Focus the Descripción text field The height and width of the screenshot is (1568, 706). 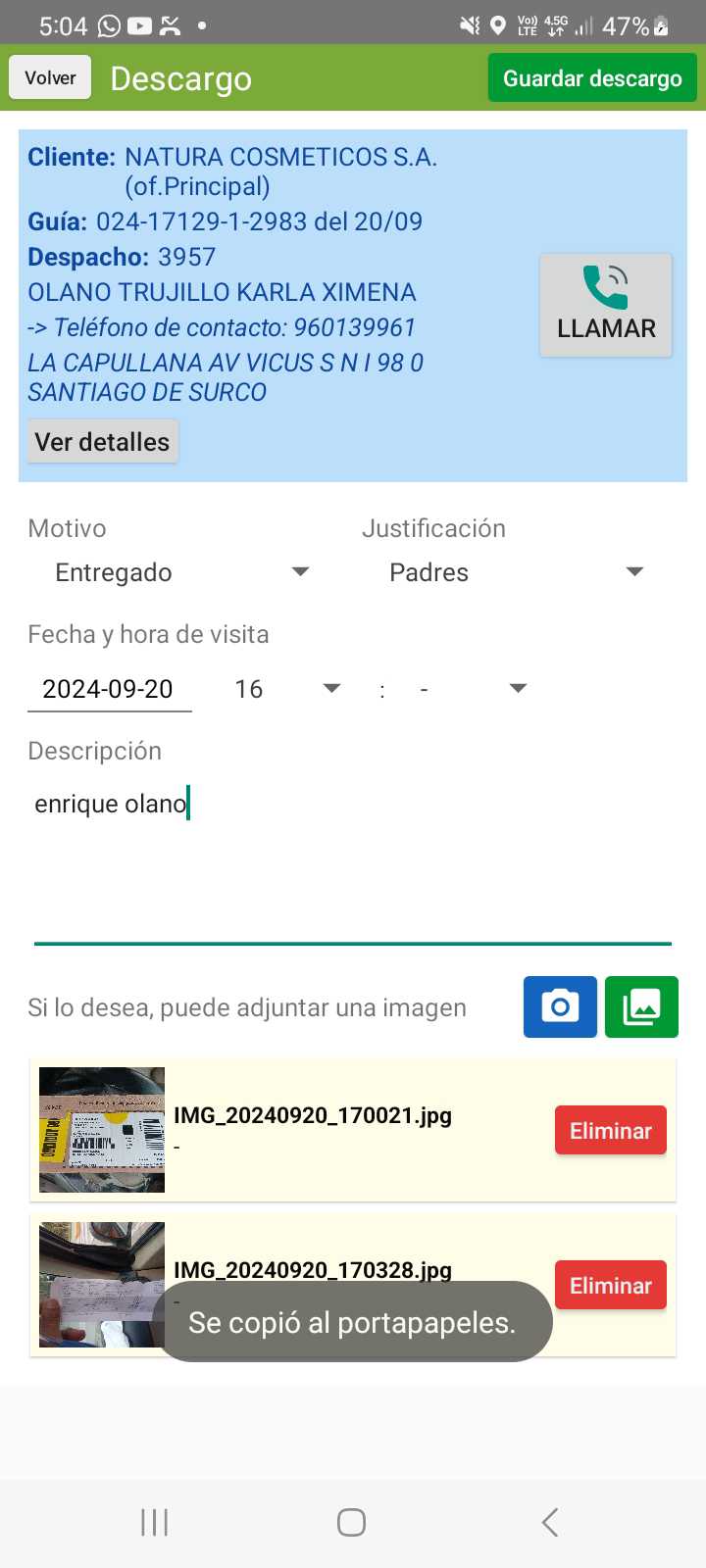coord(353,861)
